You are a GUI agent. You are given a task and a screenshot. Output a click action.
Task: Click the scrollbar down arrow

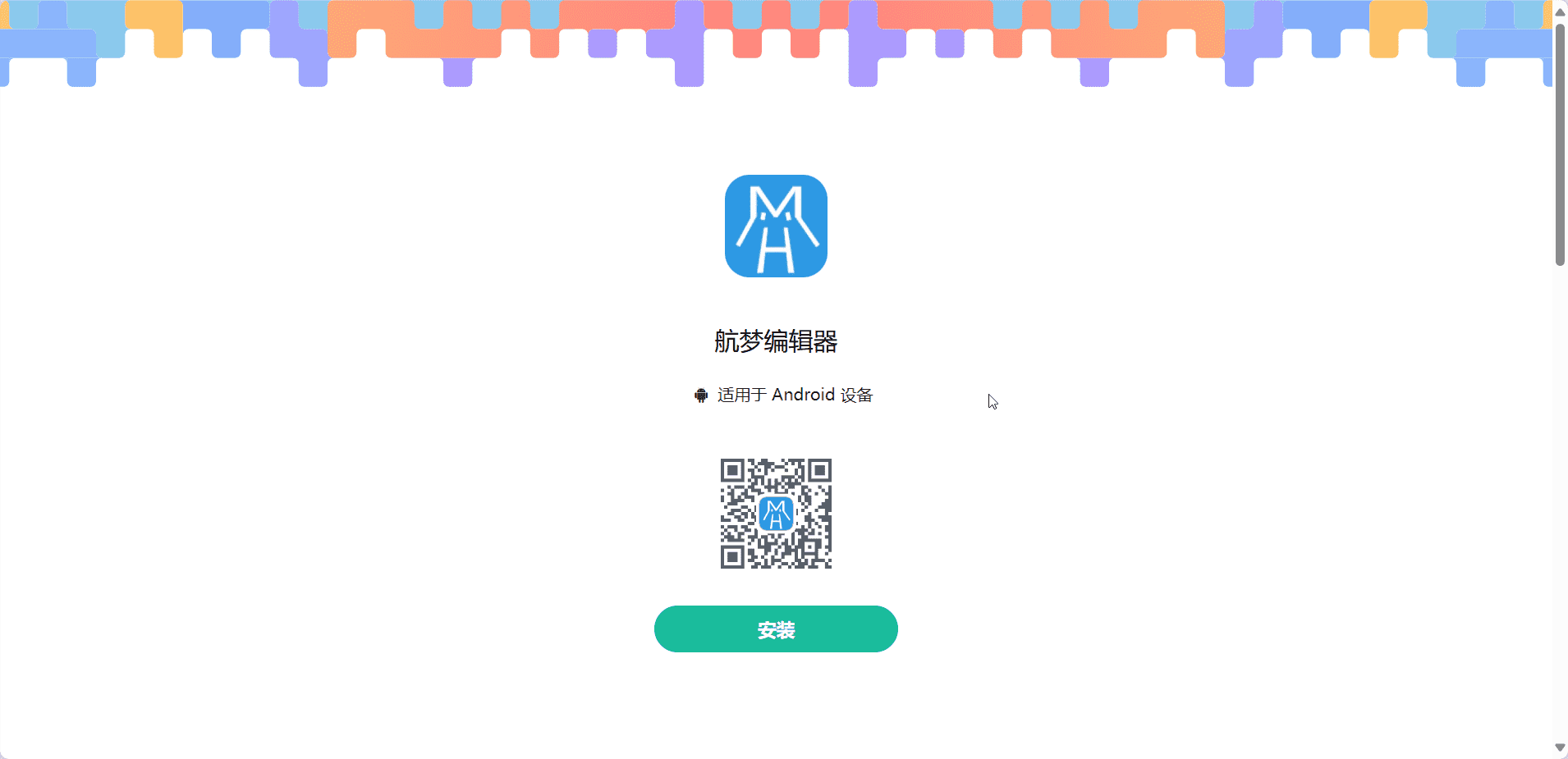(1560, 748)
